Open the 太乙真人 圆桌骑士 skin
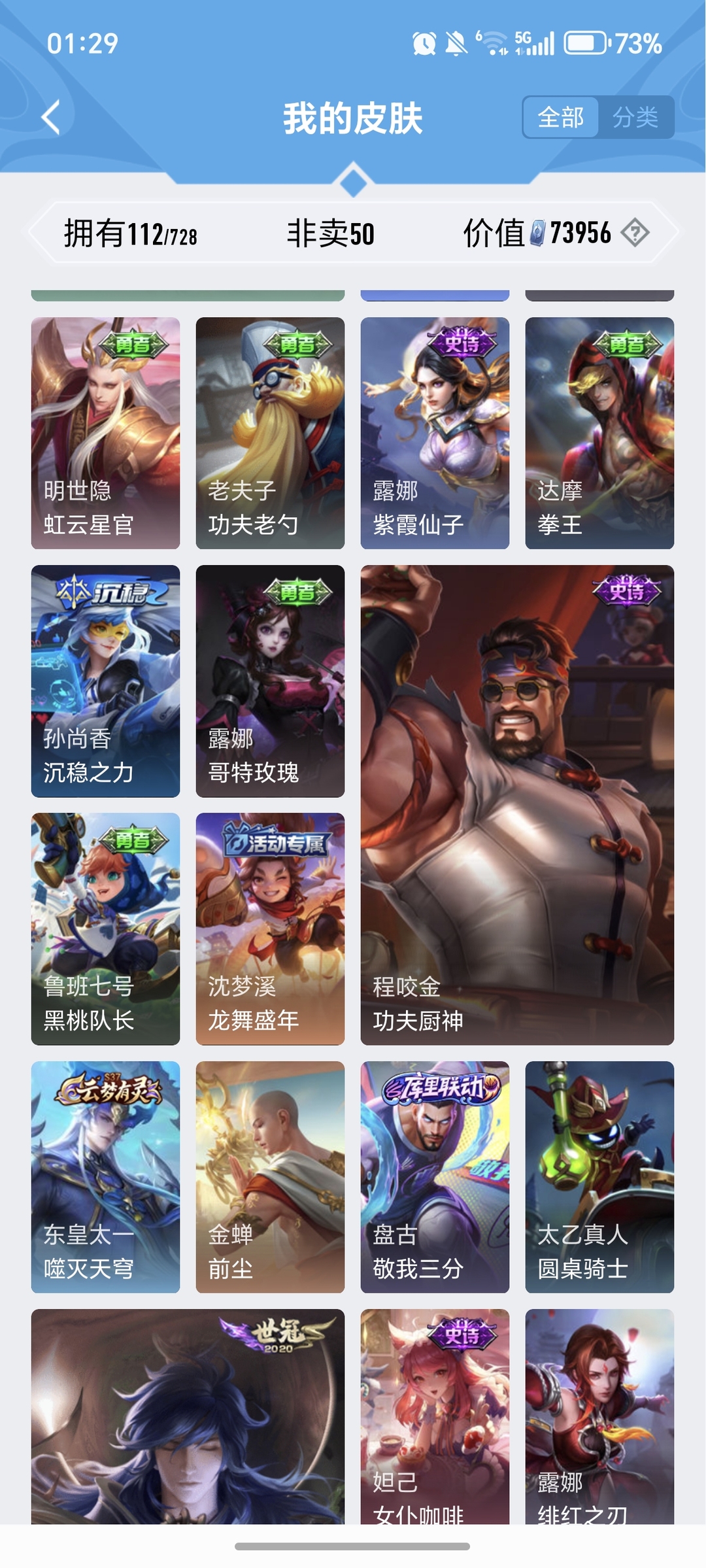The width and height of the screenshot is (706, 1568). (x=599, y=1176)
